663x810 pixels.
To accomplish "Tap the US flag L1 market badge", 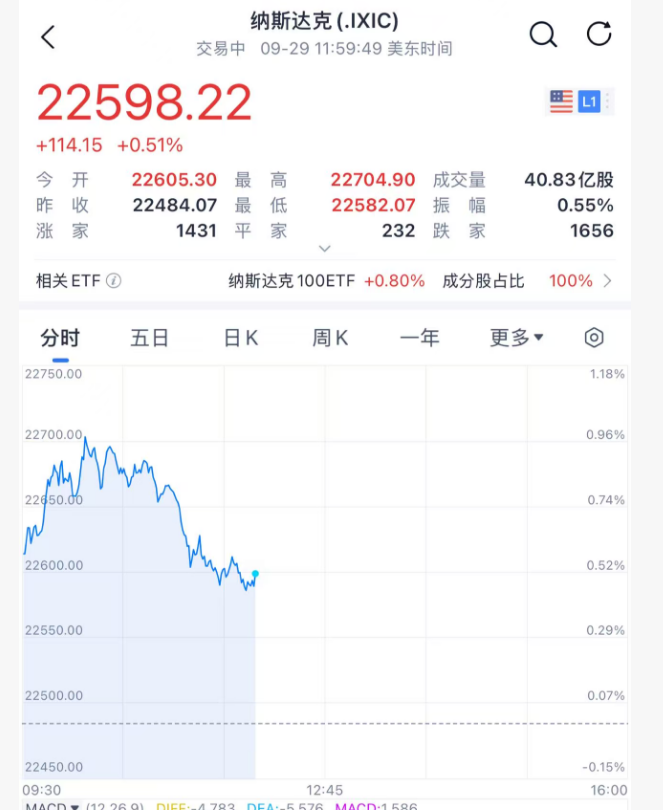I will pos(575,101).
